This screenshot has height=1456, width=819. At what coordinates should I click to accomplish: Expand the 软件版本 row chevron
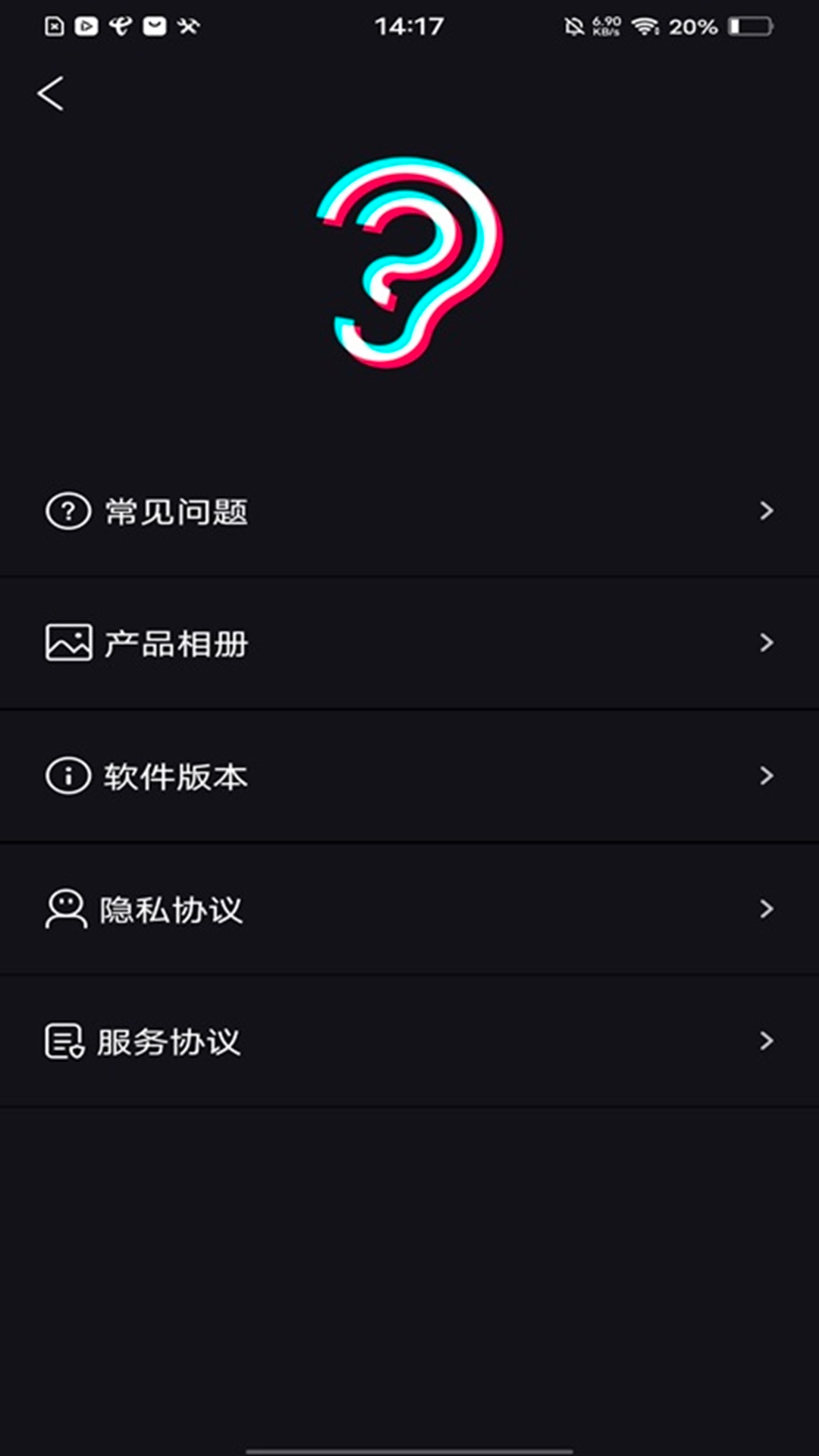point(767,776)
